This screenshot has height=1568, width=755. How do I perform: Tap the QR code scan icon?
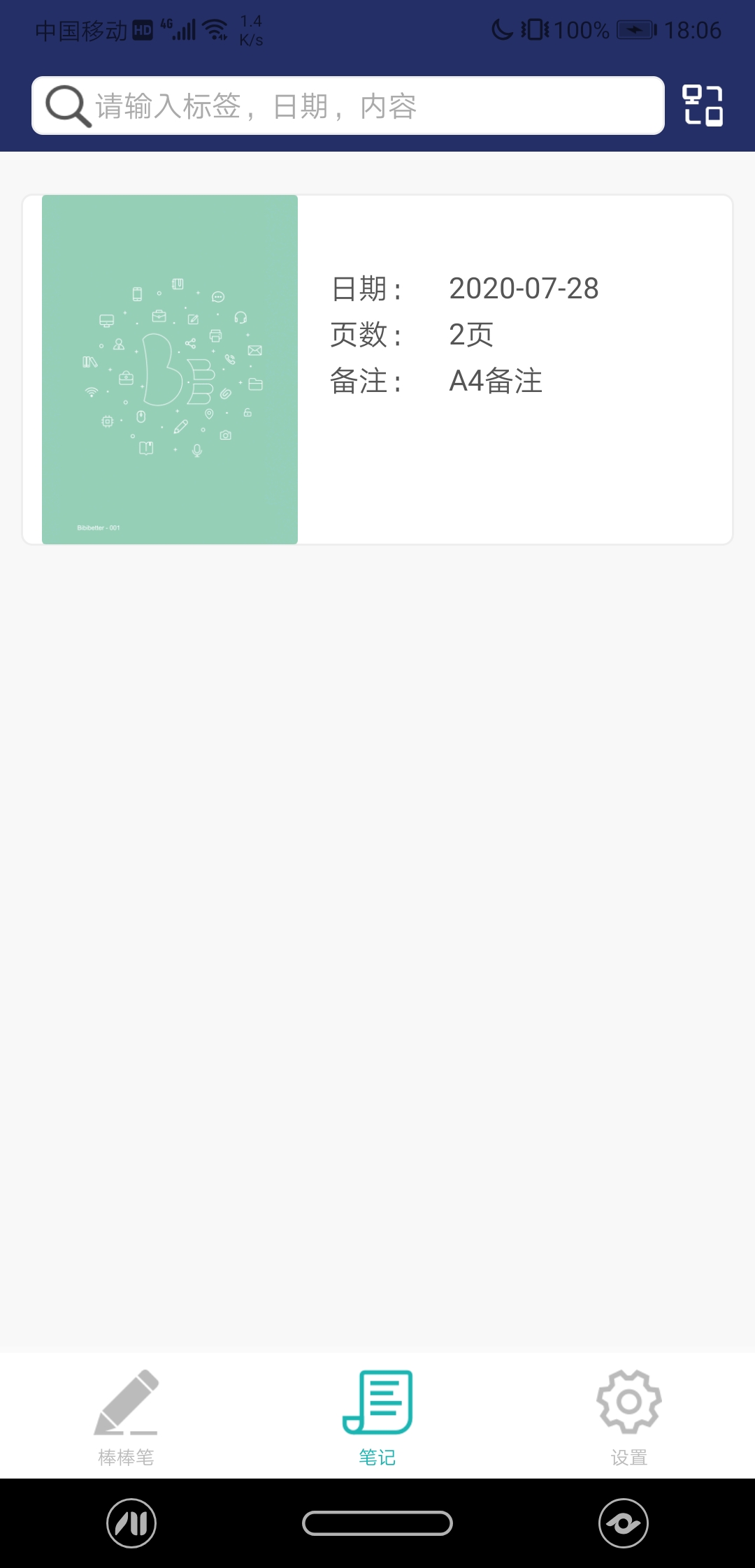702,106
